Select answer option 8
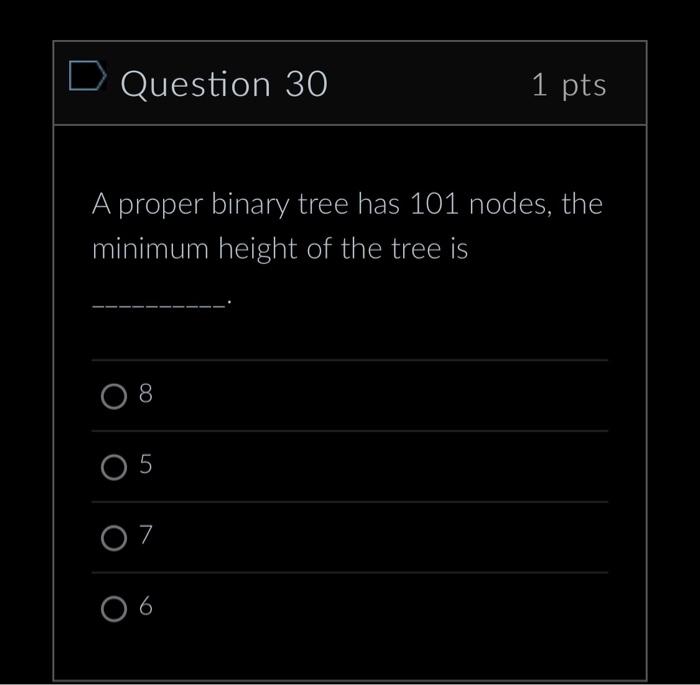 113,396
